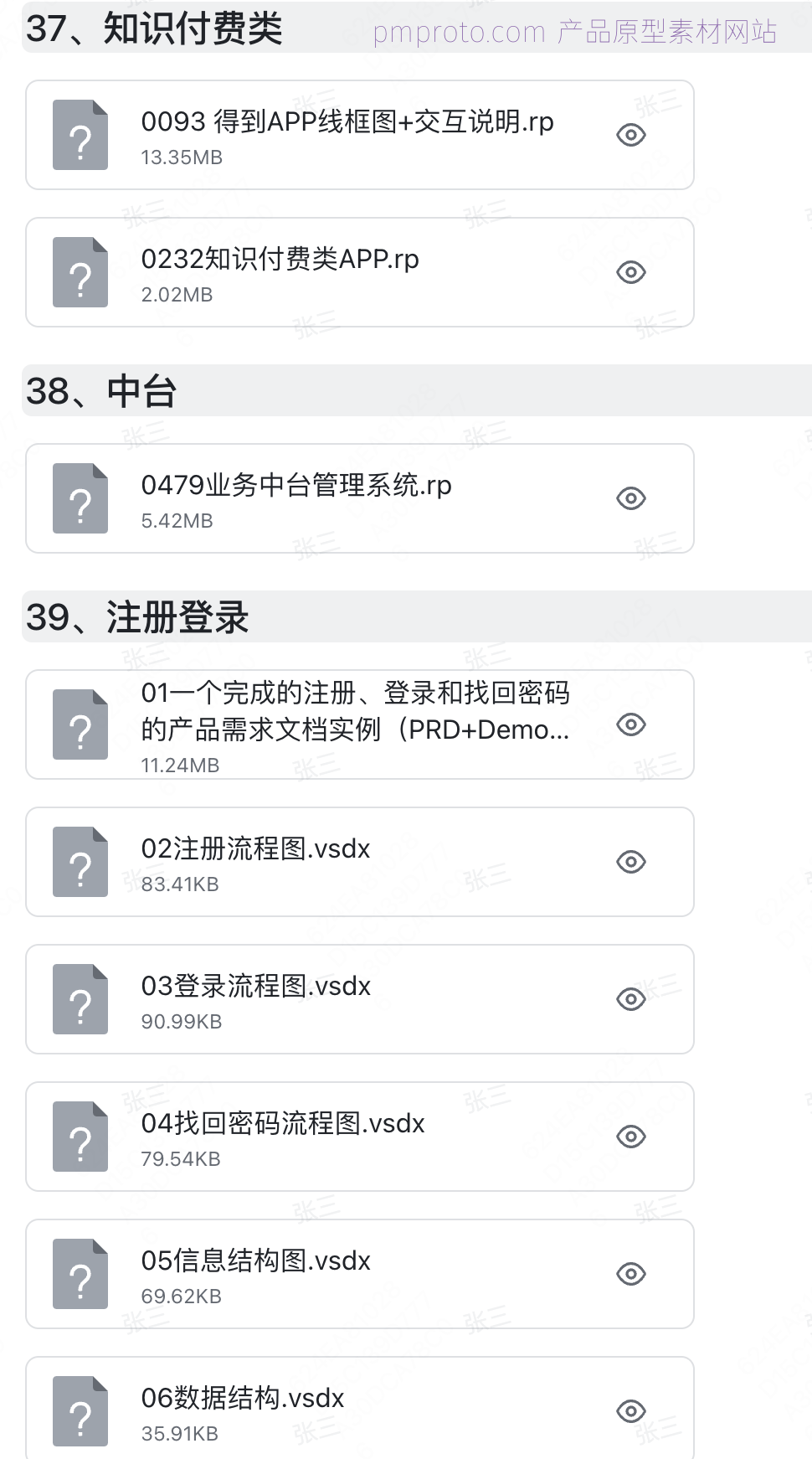Tap the eye icon for 05信息结构图.vsdx
The width and height of the screenshot is (812, 1459).
pos(631,1274)
